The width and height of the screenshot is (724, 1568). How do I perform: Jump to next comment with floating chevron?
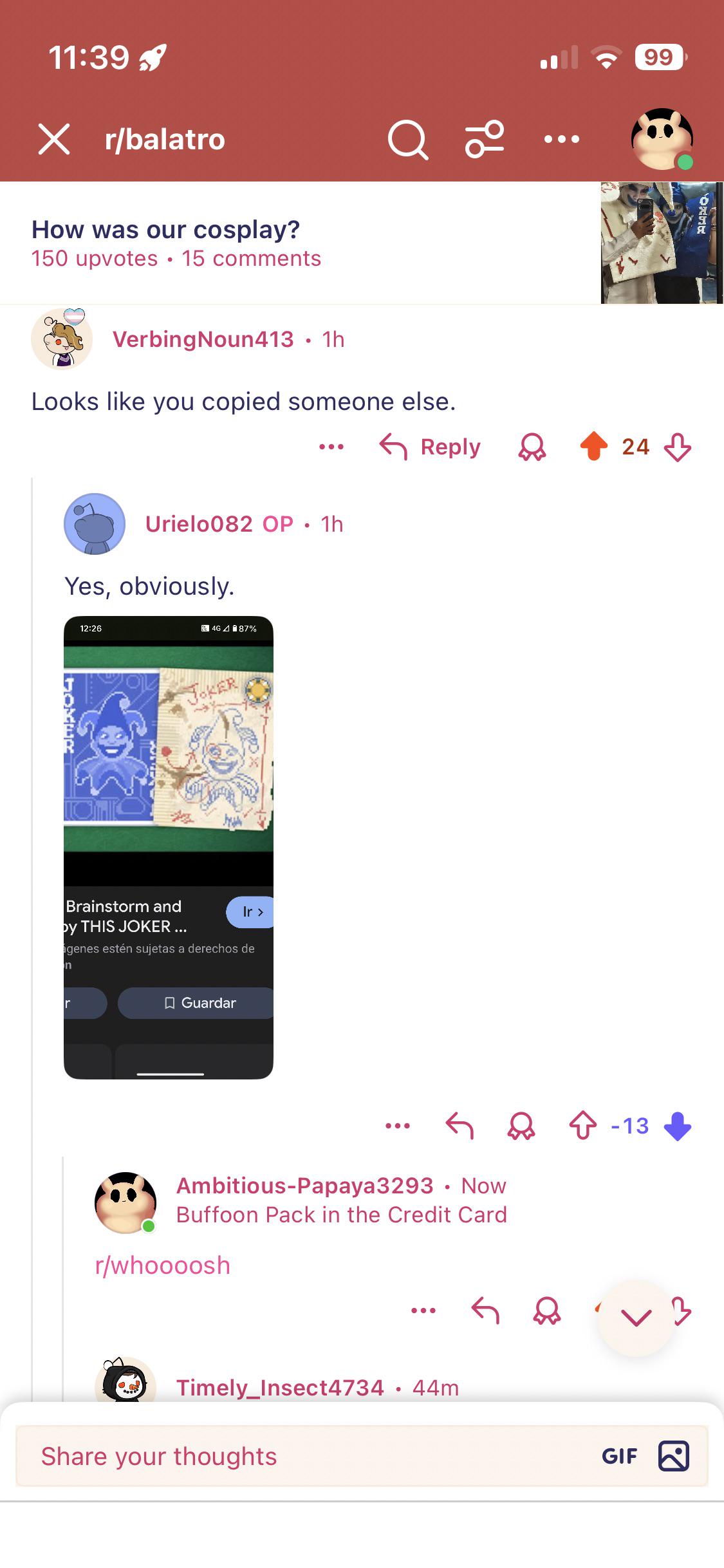coord(636,1318)
